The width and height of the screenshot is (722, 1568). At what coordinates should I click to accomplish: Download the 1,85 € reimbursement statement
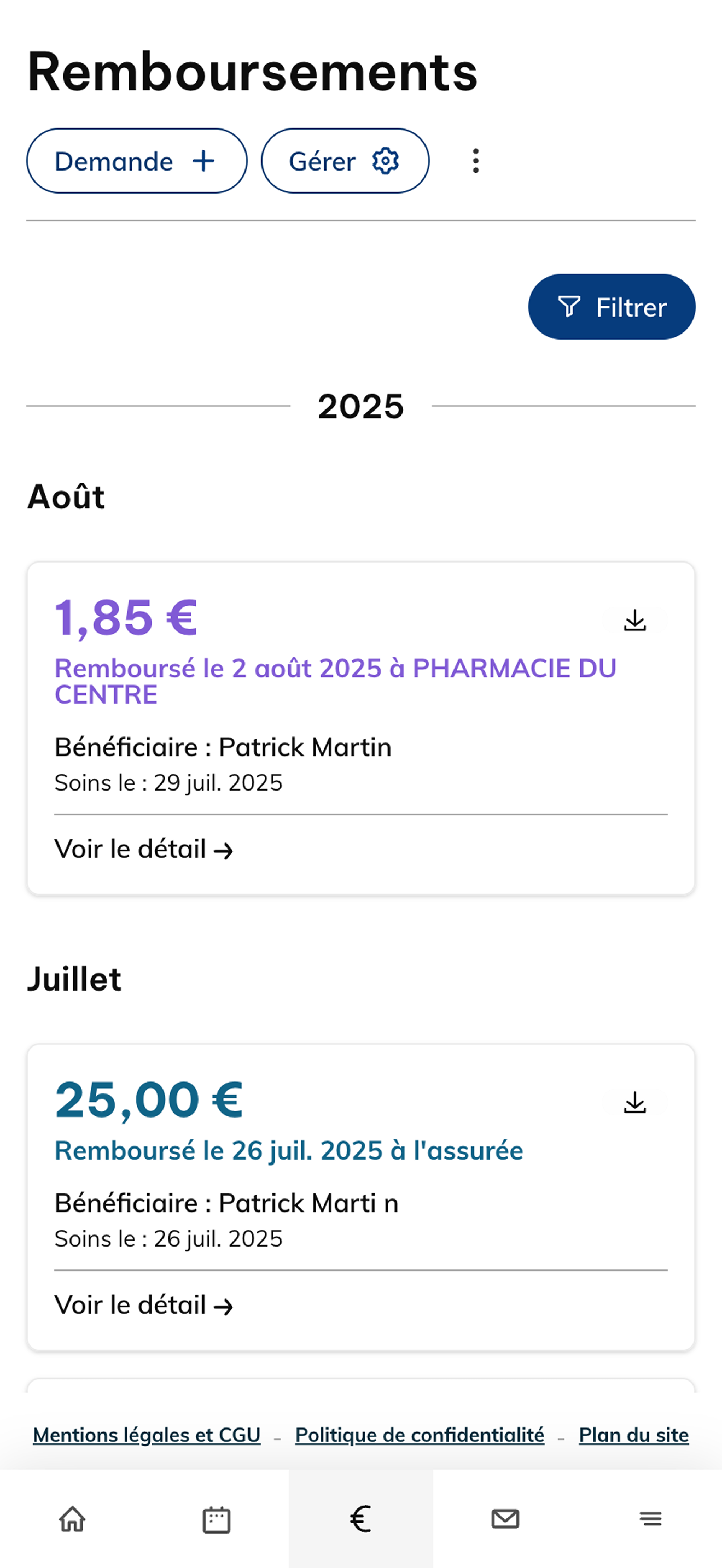(635, 621)
